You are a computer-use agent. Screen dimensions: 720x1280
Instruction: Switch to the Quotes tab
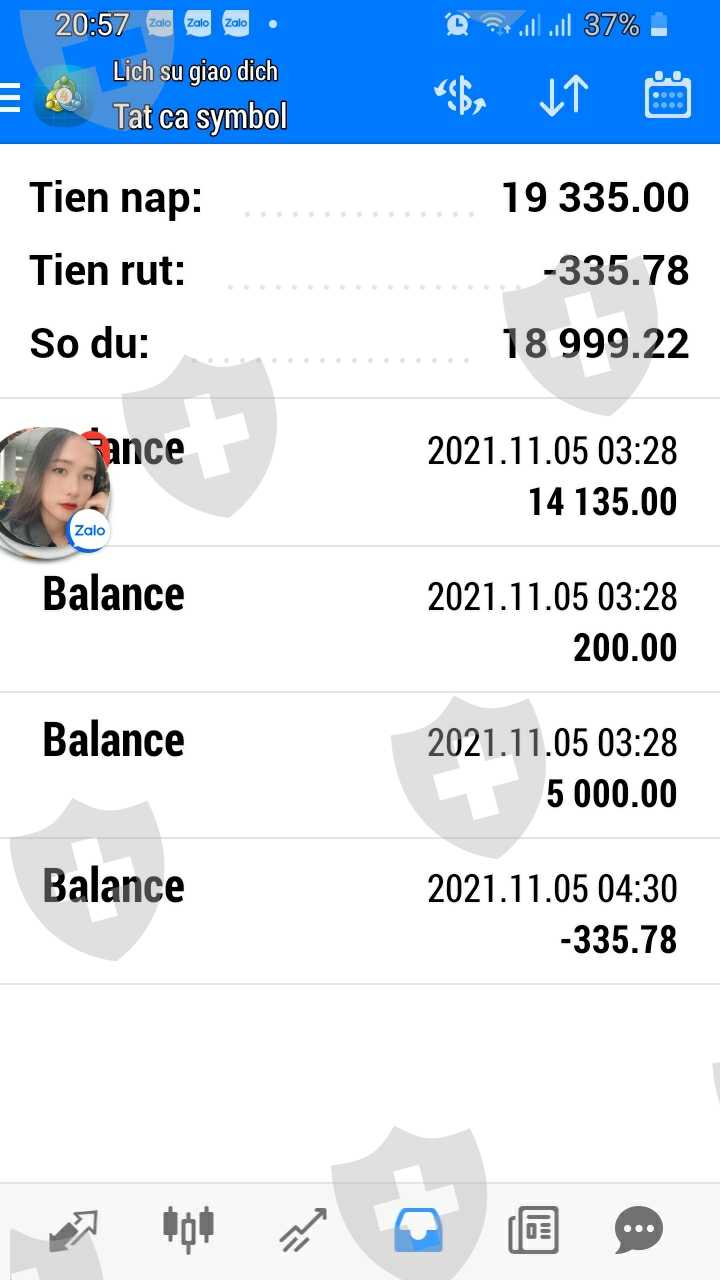pos(74,1229)
